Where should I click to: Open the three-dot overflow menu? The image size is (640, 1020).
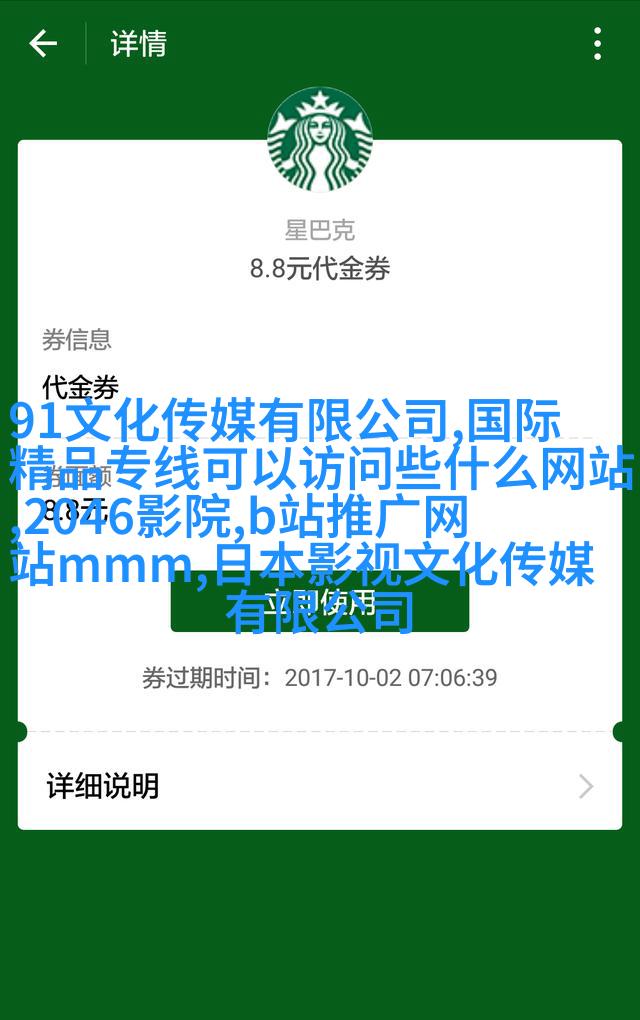597,44
